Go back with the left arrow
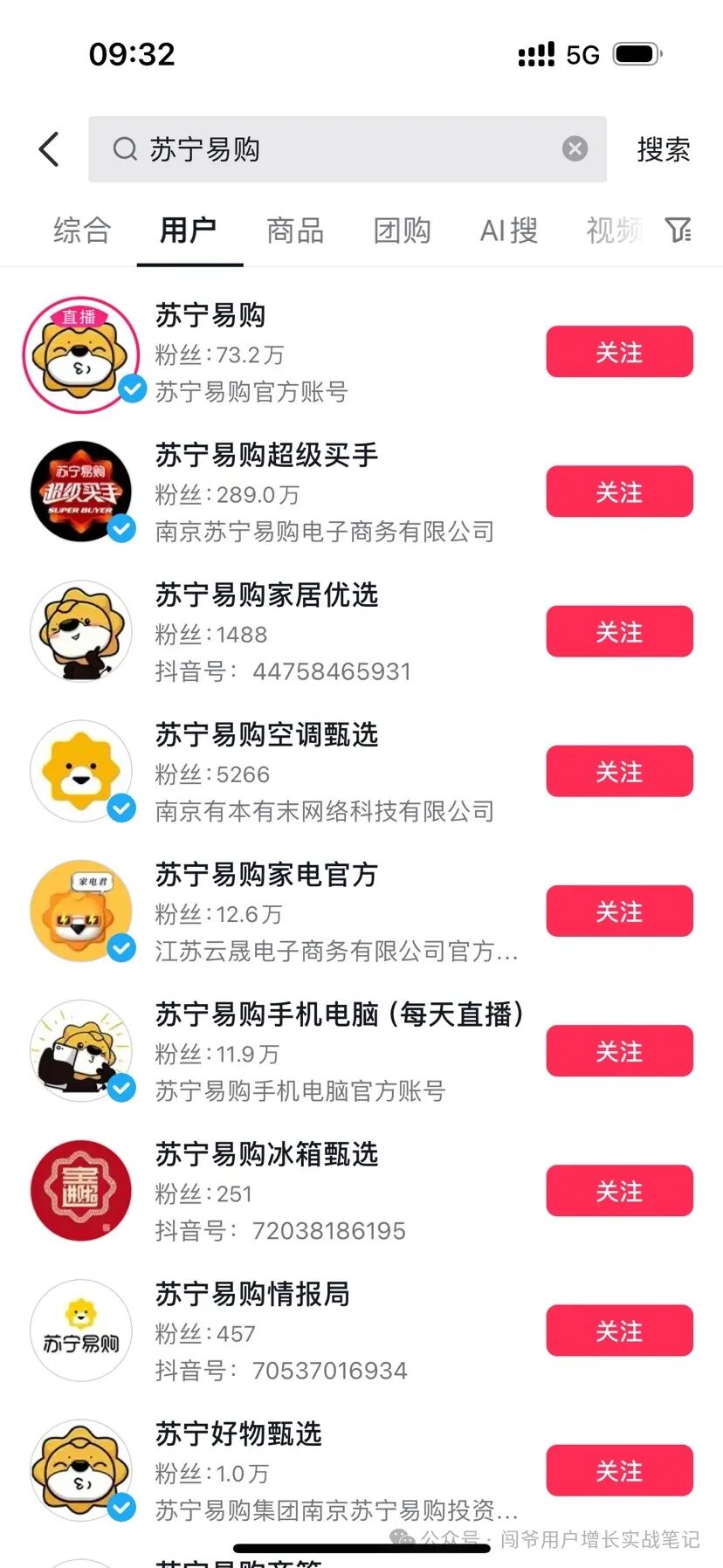Viewport: 723px width, 1568px height. pyautogui.click(x=50, y=149)
